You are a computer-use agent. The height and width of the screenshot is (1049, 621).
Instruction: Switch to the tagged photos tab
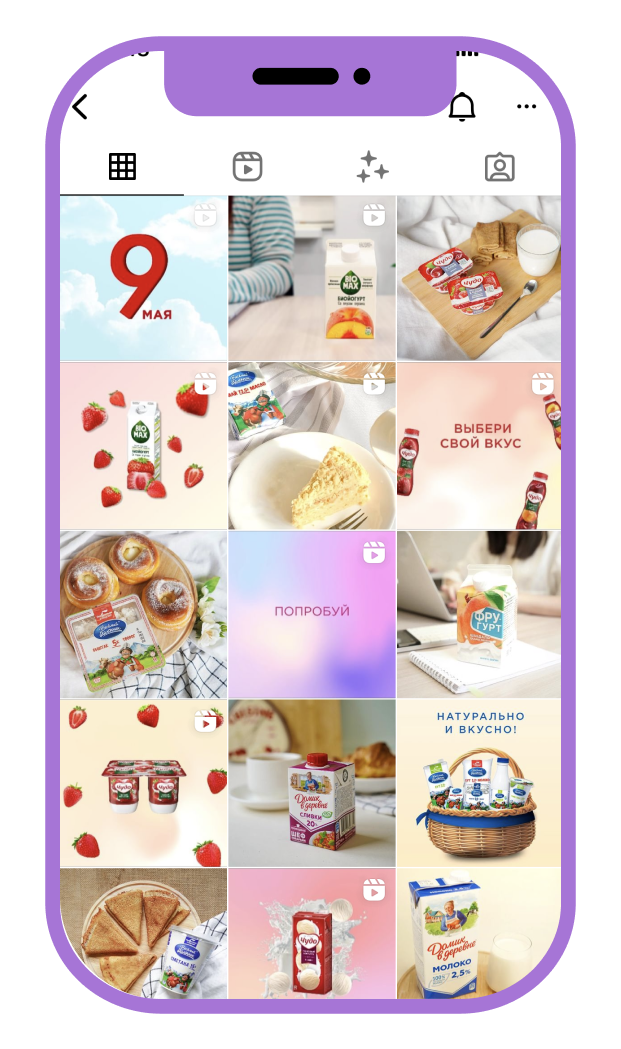[499, 167]
